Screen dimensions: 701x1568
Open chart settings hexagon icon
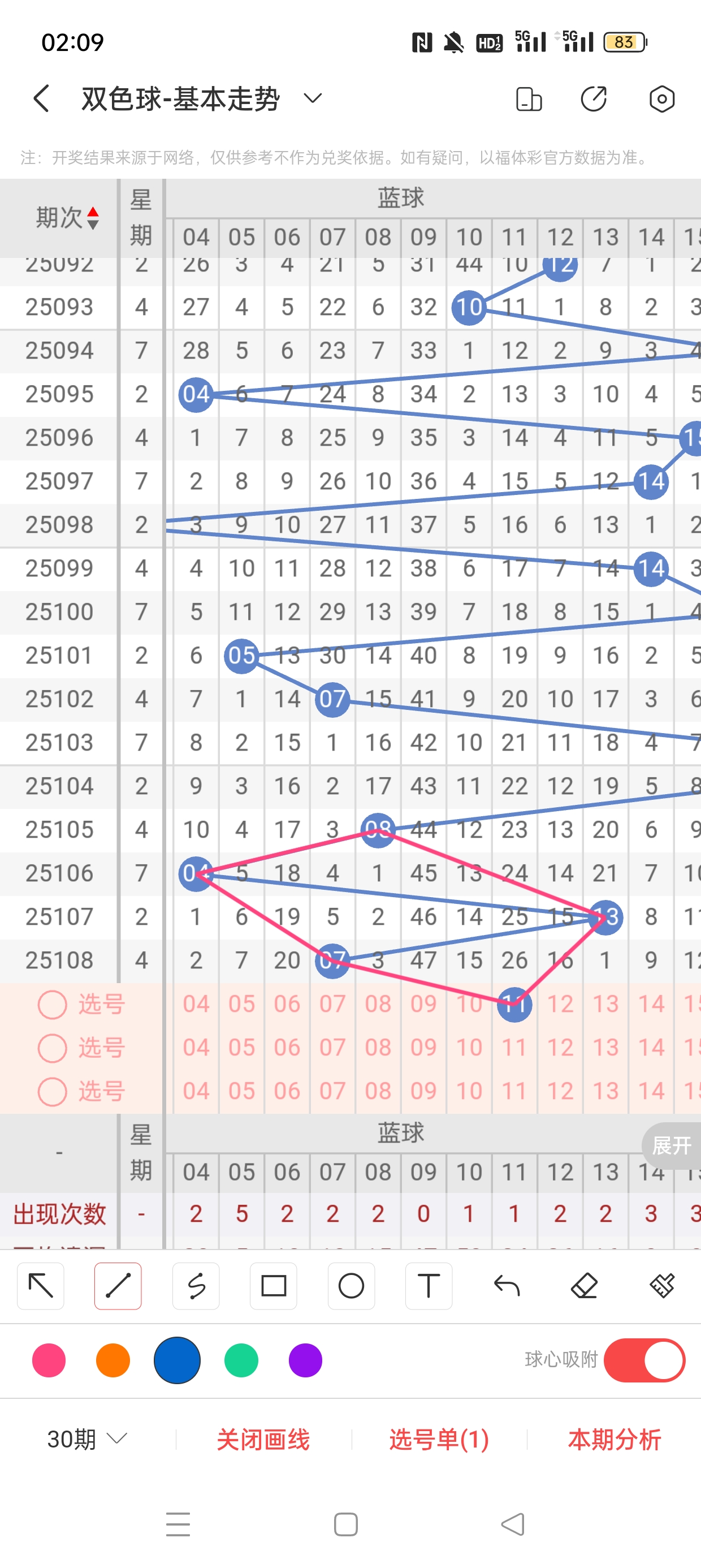[661, 98]
